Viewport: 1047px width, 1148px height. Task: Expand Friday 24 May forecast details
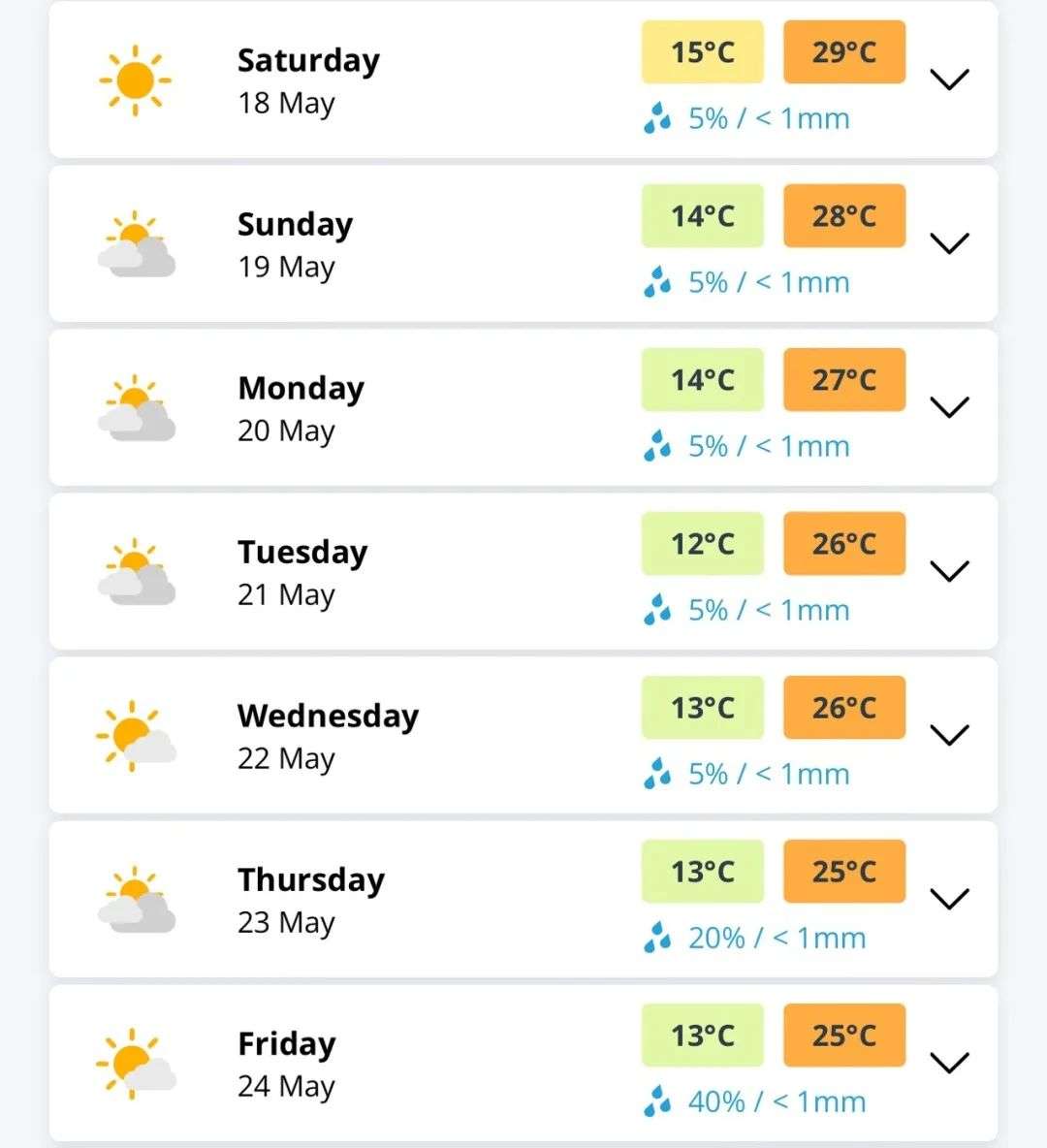(x=949, y=1063)
